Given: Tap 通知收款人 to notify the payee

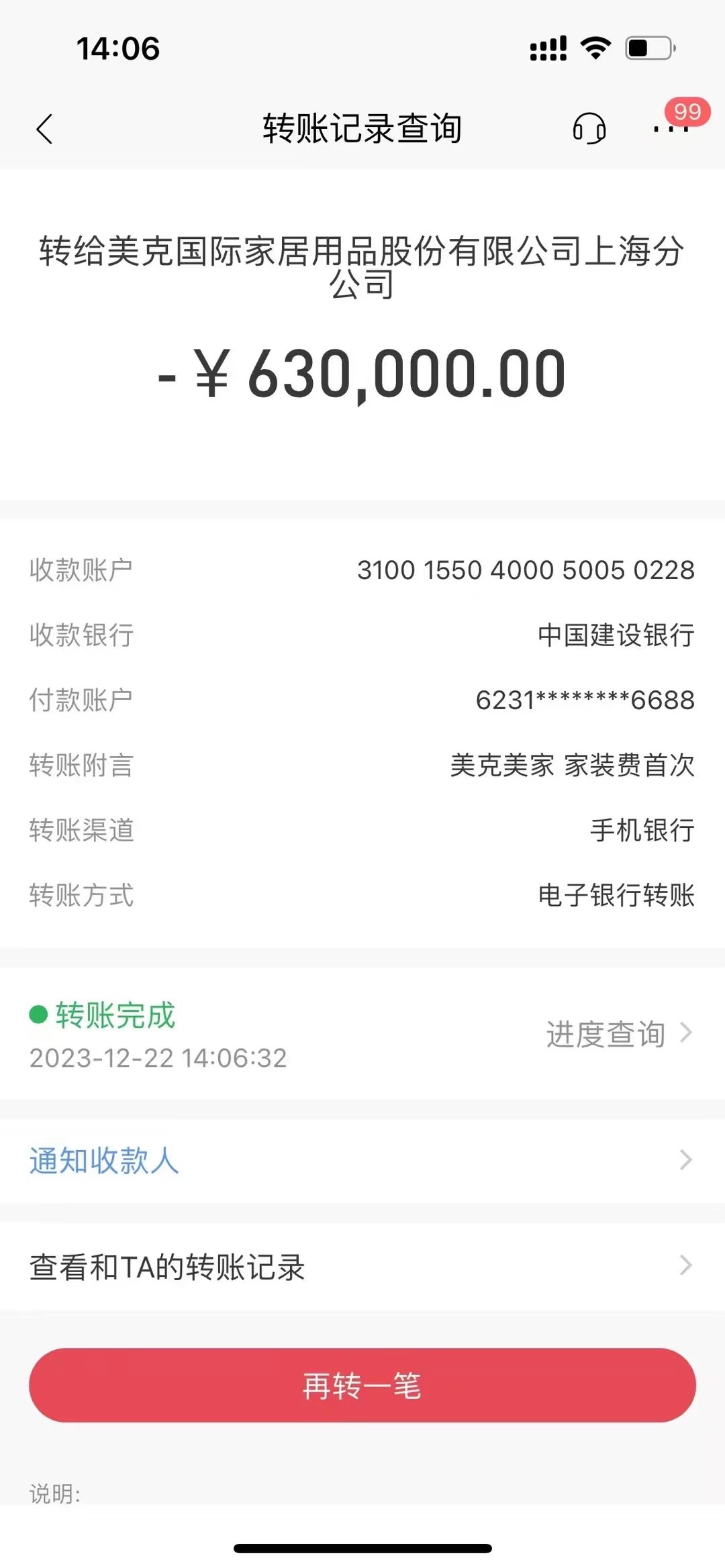Looking at the screenshot, I should [x=362, y=1160].
